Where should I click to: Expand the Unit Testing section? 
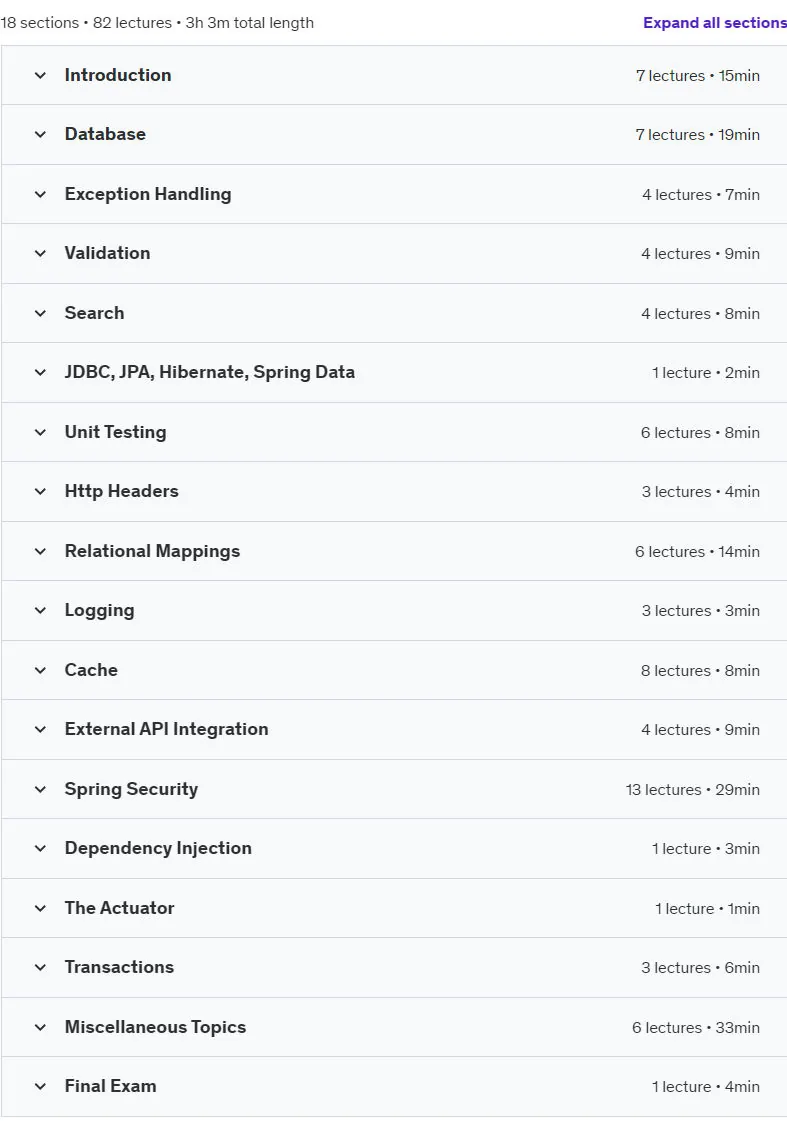click(x=394, y=432)
